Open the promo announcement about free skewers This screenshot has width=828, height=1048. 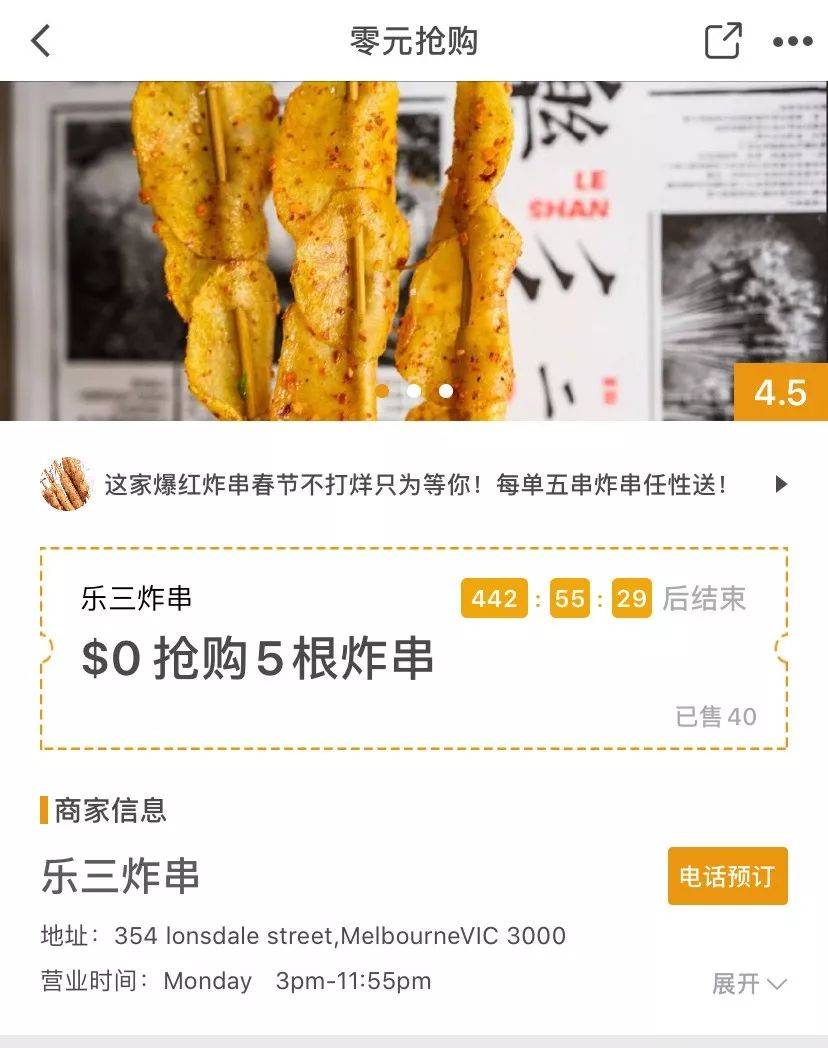(414, 485)
